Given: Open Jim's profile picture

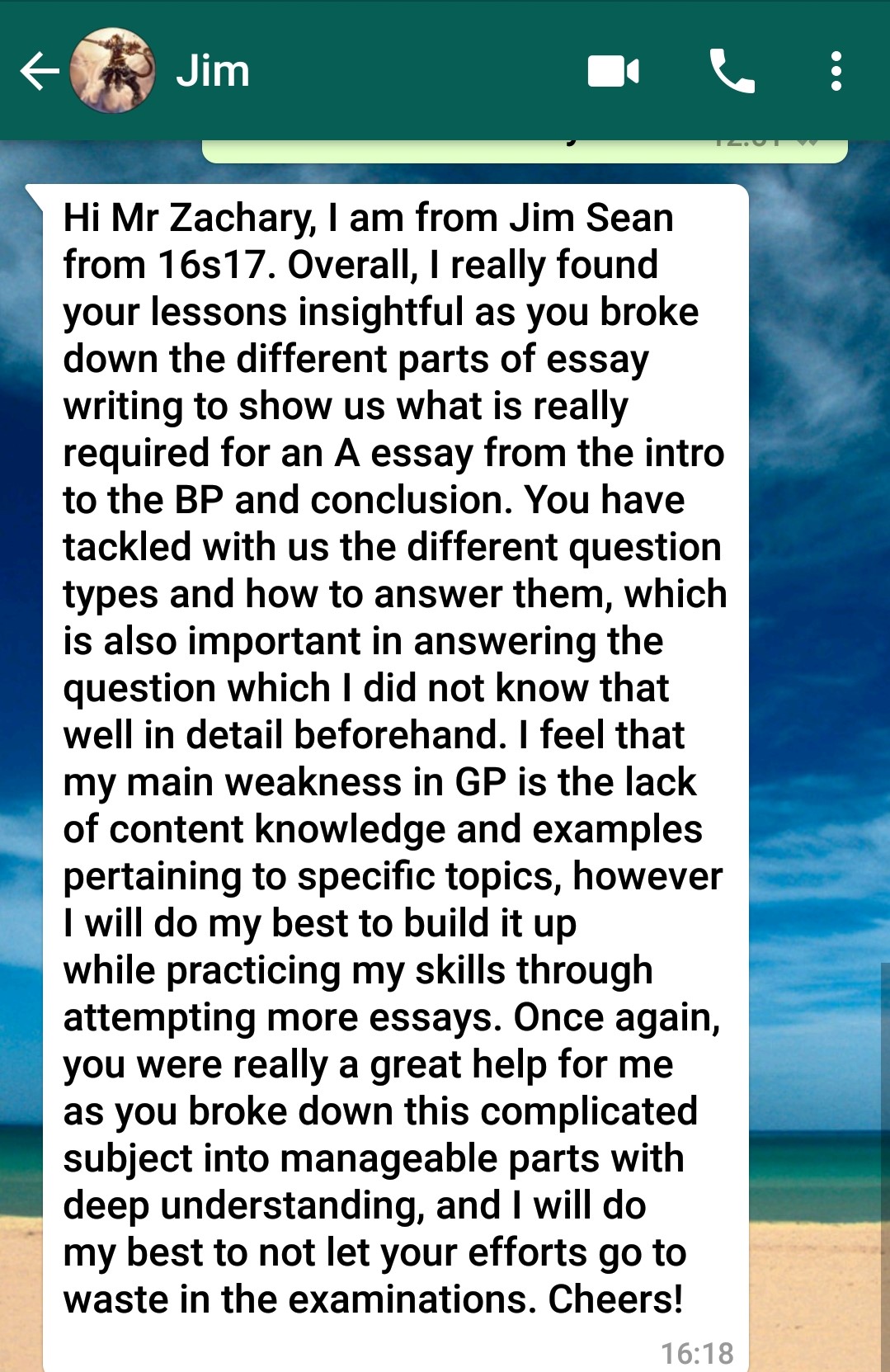Looking at the screenshot, I should tap(112, 71).
